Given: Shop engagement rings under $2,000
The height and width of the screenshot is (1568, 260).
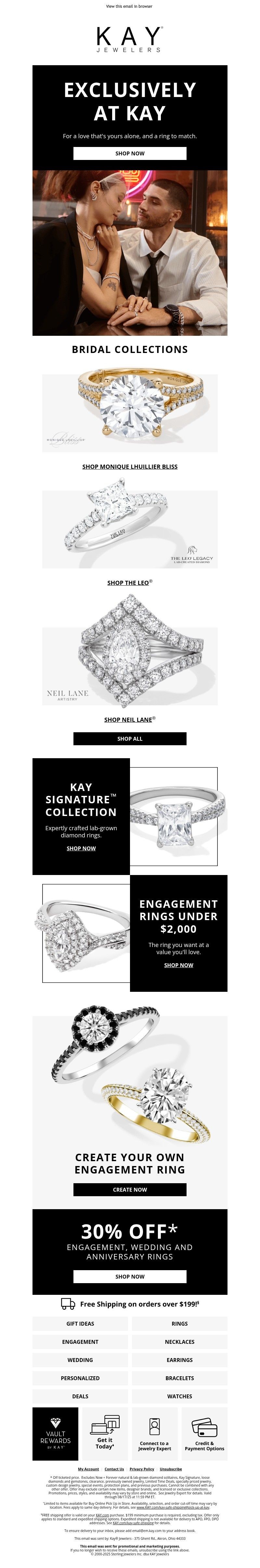Looking at the screenshot, I should pyautogui.click(x=178, y=965).
